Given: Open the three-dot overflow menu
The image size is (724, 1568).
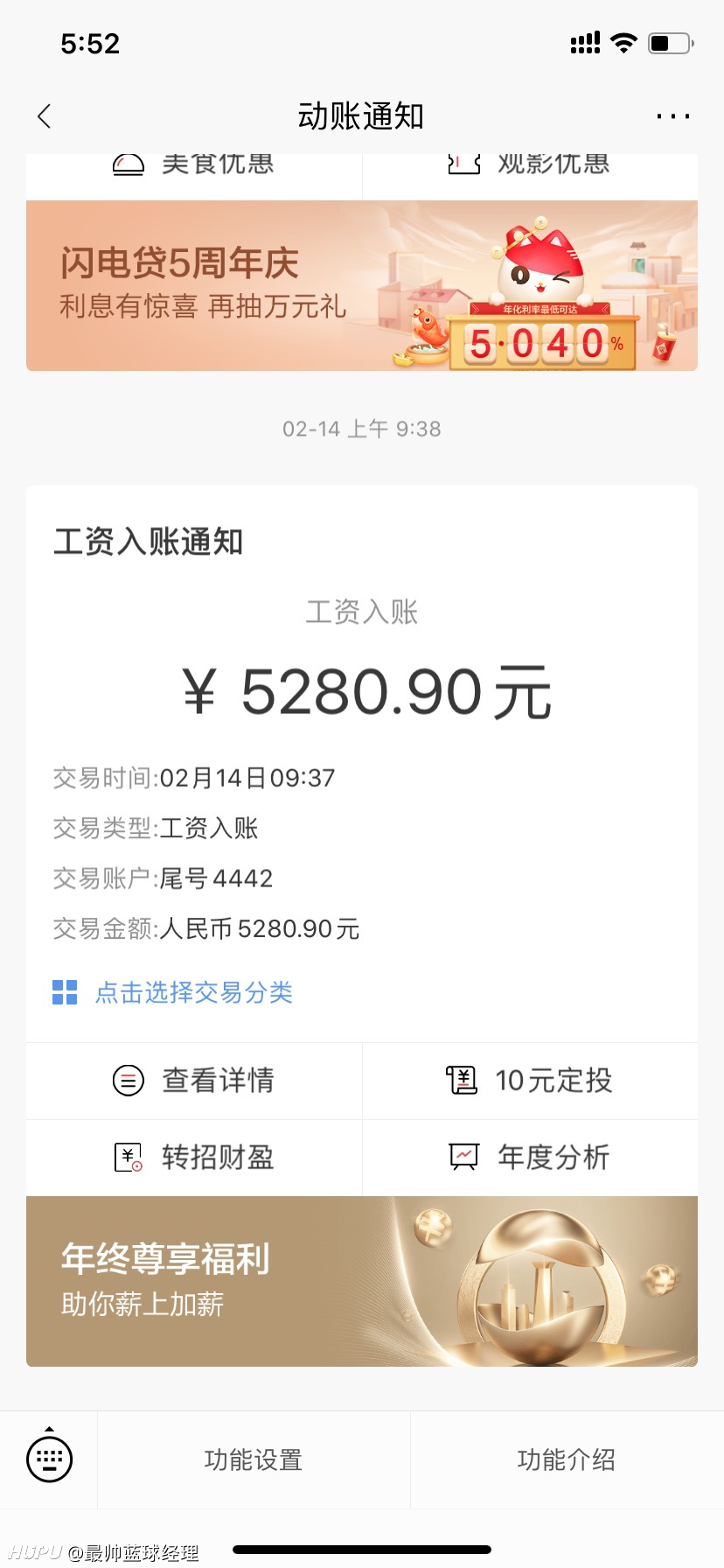Looking at the screenshot, I should click(x=672, y=116).
